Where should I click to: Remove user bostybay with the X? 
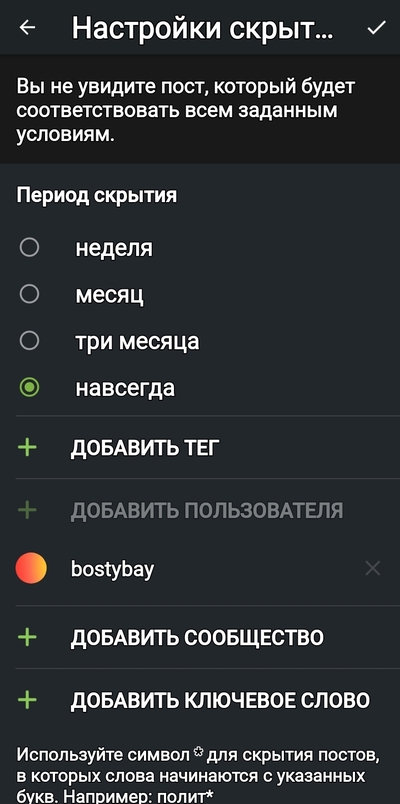[x=373, y=568]
